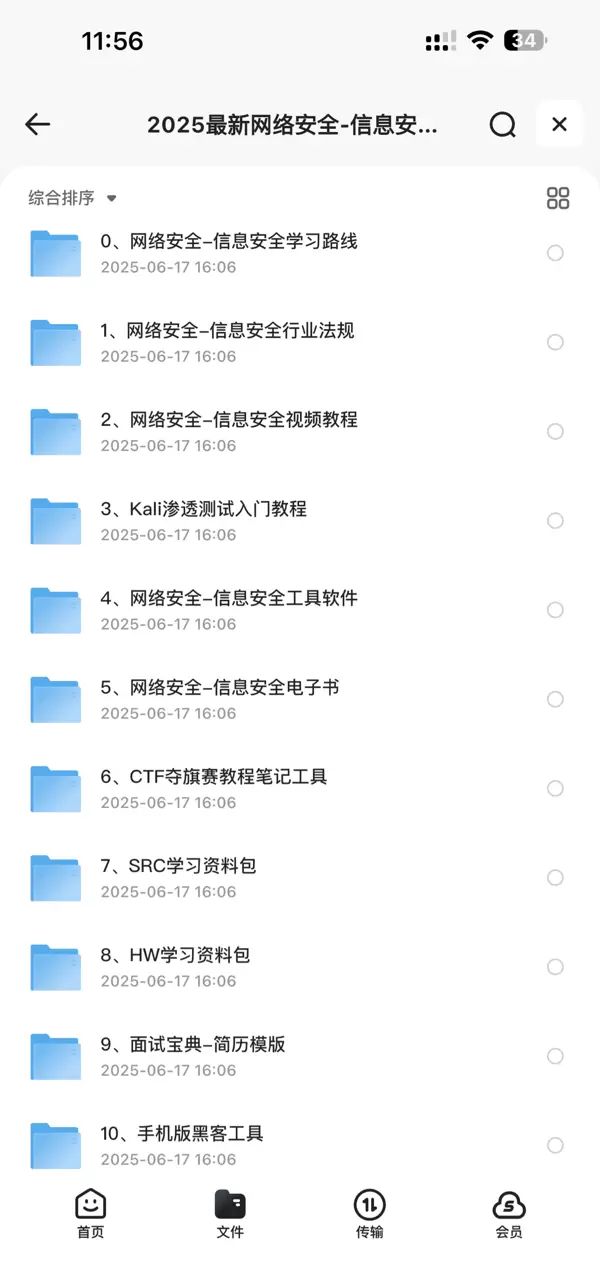The image size is (600, 1280).
Task: Select the 1、网络安全-信息安全行业法规 folder checkbox
Action: coord(555,342)
